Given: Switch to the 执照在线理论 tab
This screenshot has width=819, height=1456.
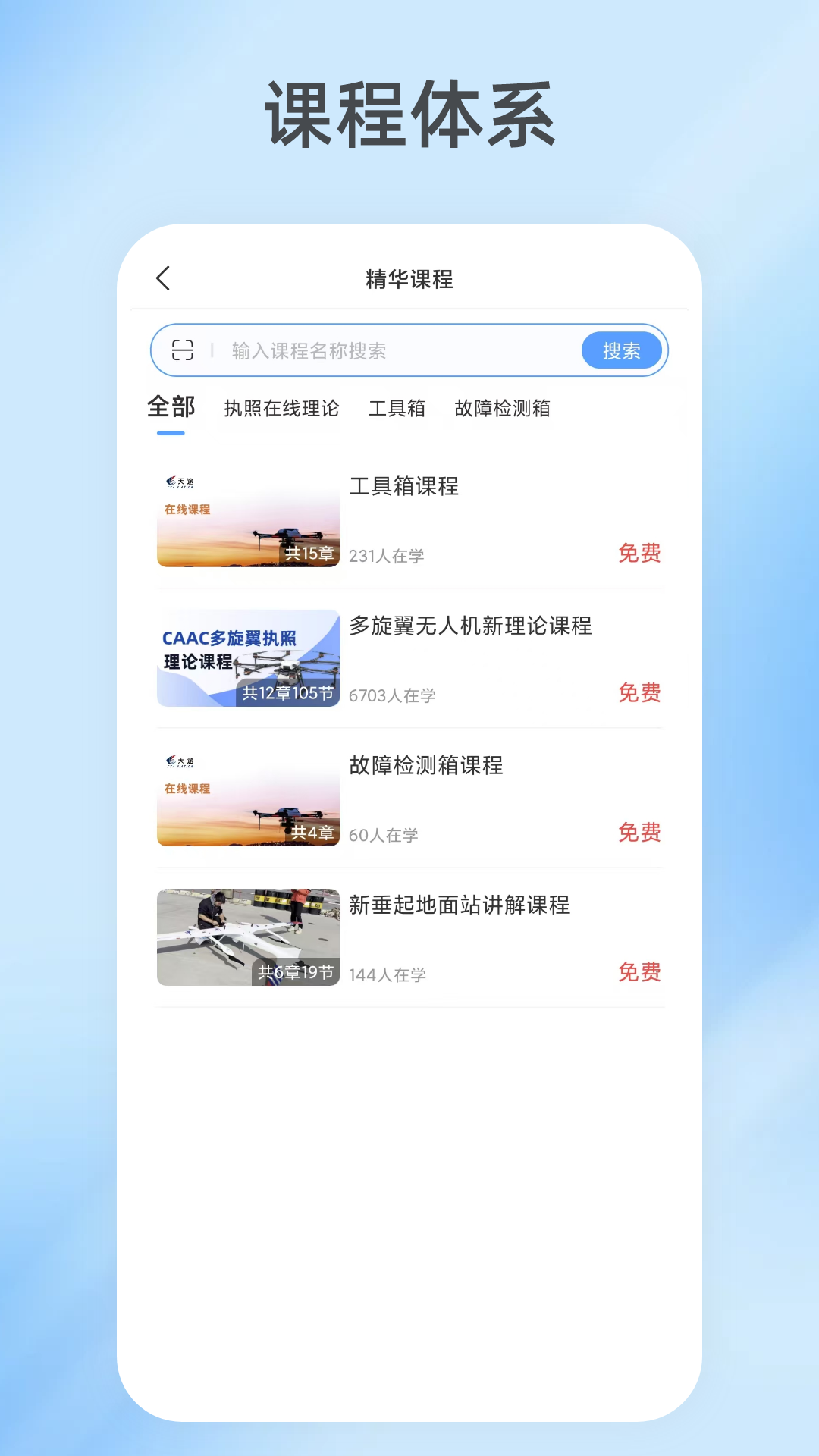Looking at the screenshot, I should pyautogui.click(x=281, y=408).
